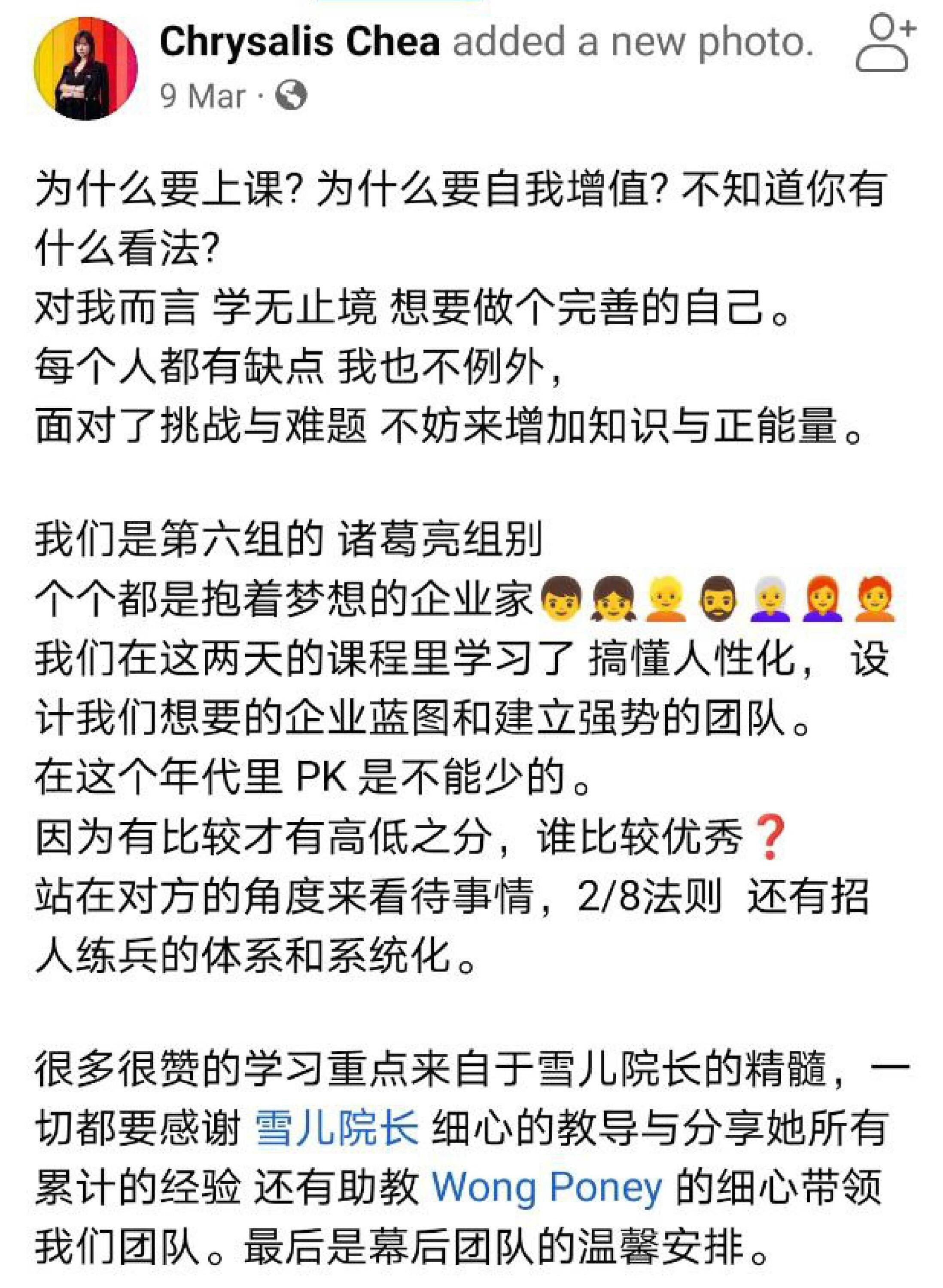Open Chrysalis Chea's profile picture
This screenshot has height=1288, width=943.
pos(85,69)
